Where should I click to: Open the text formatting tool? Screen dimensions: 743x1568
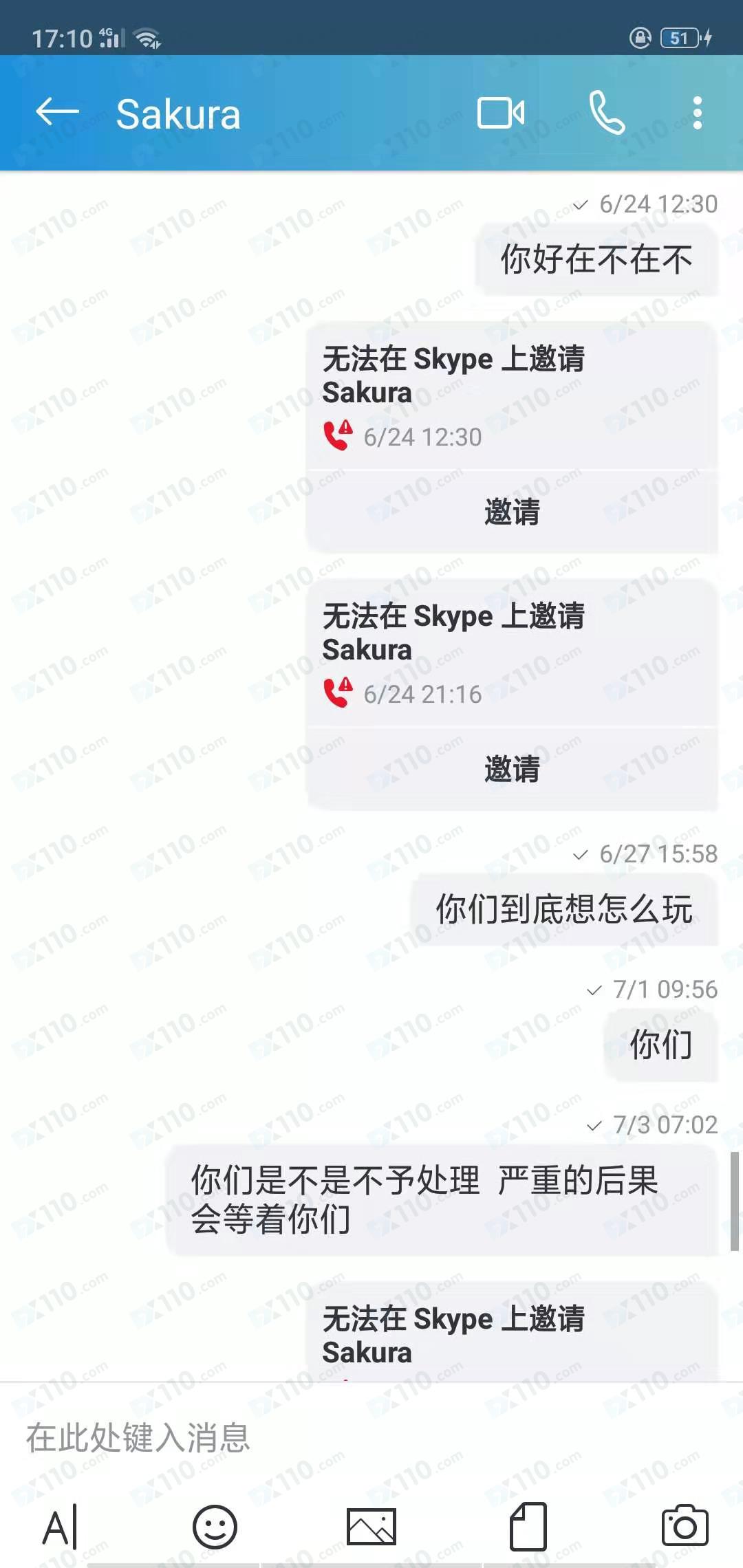pos(60,1527)
